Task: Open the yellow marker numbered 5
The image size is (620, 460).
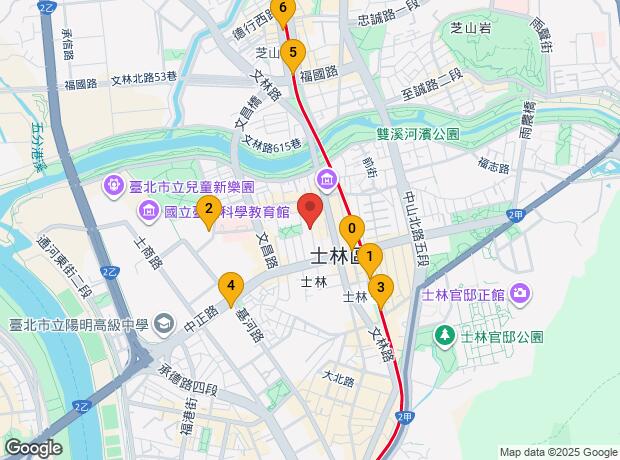Action: (292, 52)
